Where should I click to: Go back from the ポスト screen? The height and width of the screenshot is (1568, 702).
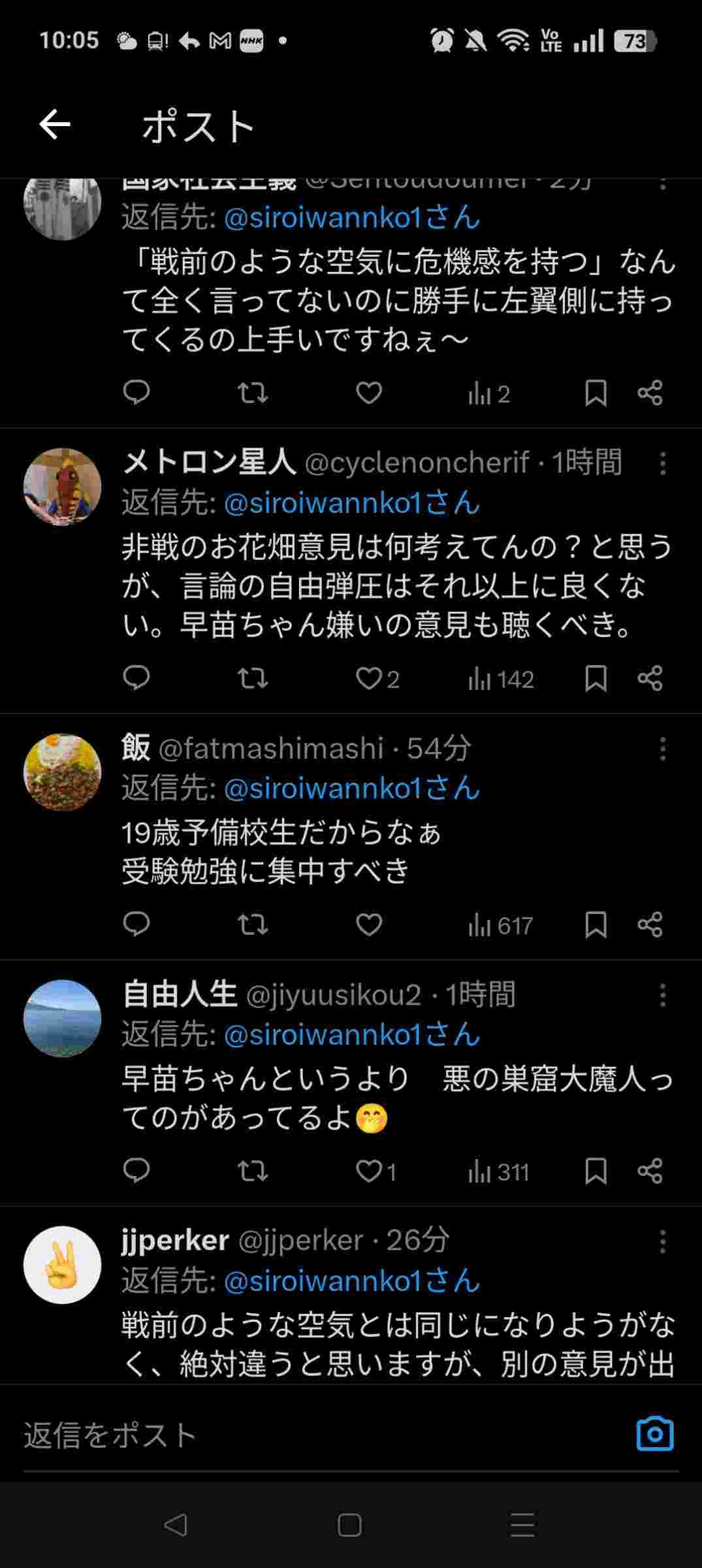pyautogui.click(x=55, y=124)
